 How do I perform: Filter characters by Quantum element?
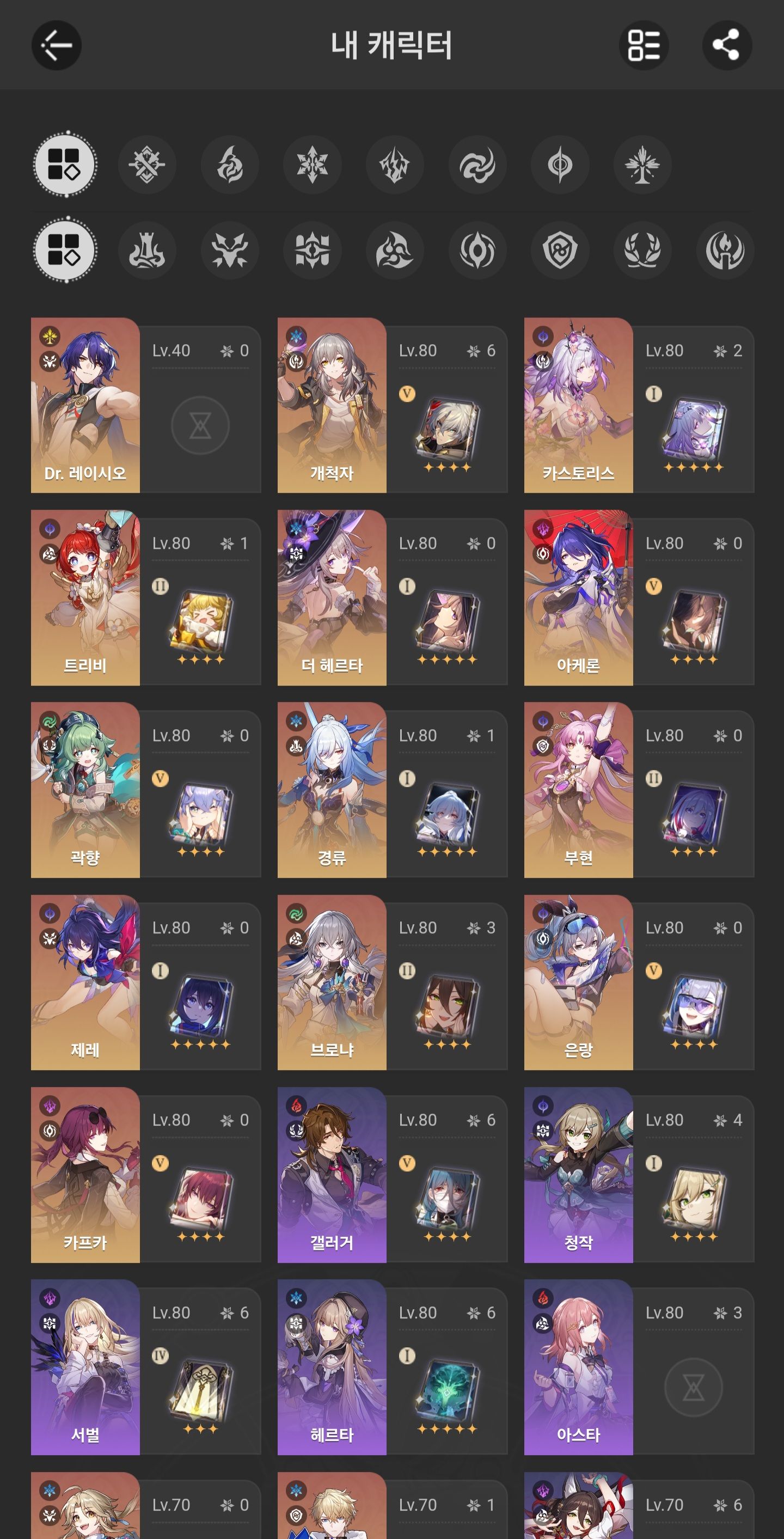coord(560,165)
